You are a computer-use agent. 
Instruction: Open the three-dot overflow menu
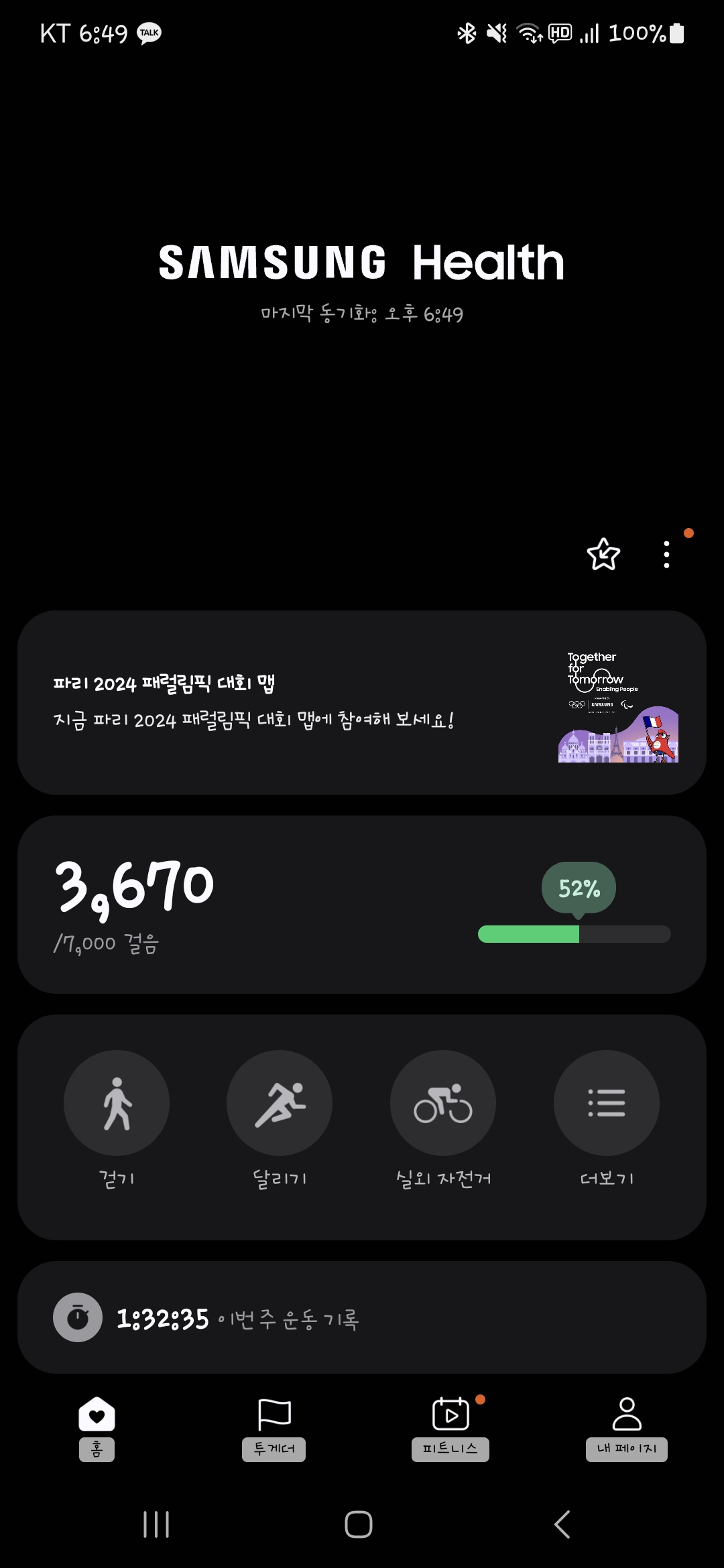click(666, 554)
